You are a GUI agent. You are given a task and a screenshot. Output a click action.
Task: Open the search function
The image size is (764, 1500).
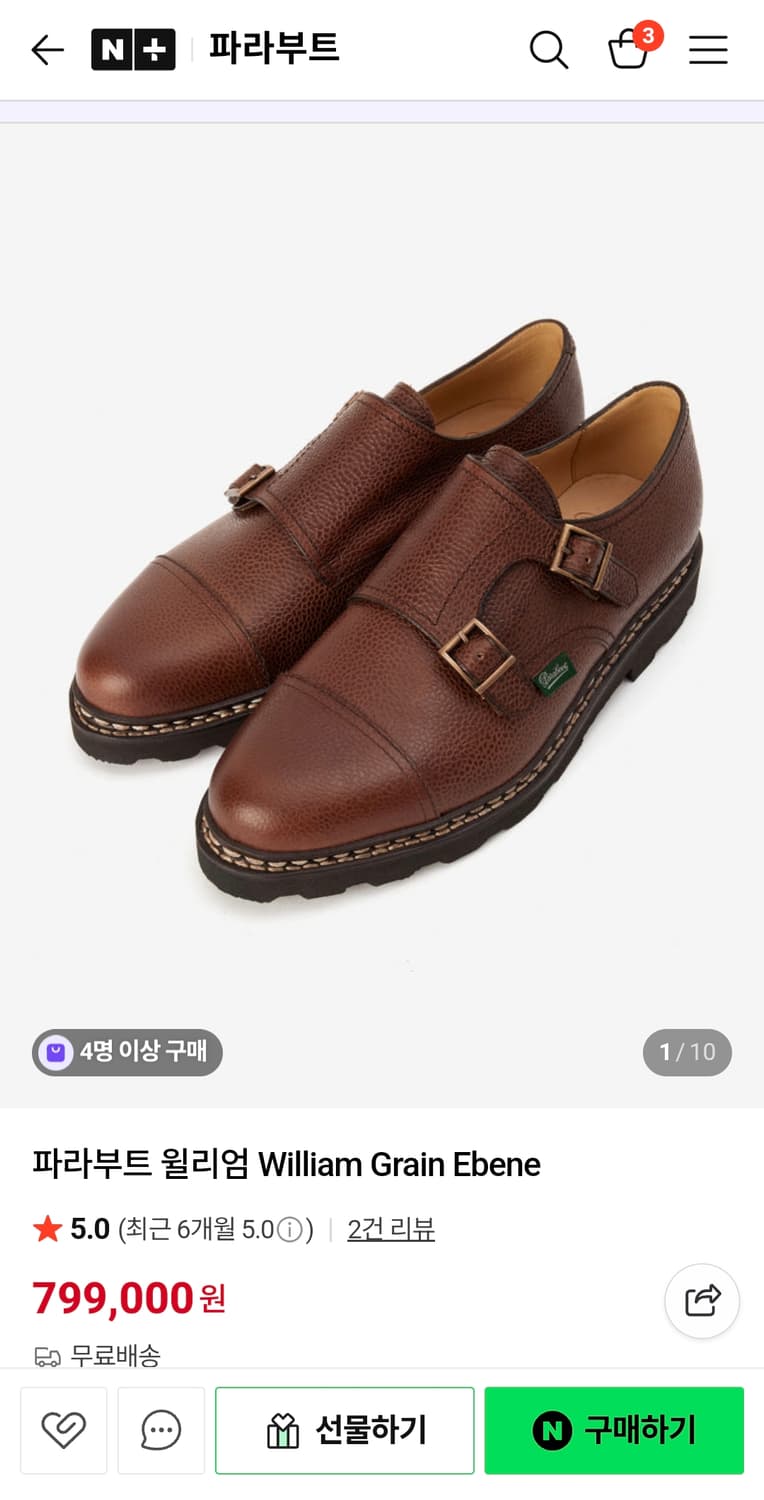tap(549, 49)
